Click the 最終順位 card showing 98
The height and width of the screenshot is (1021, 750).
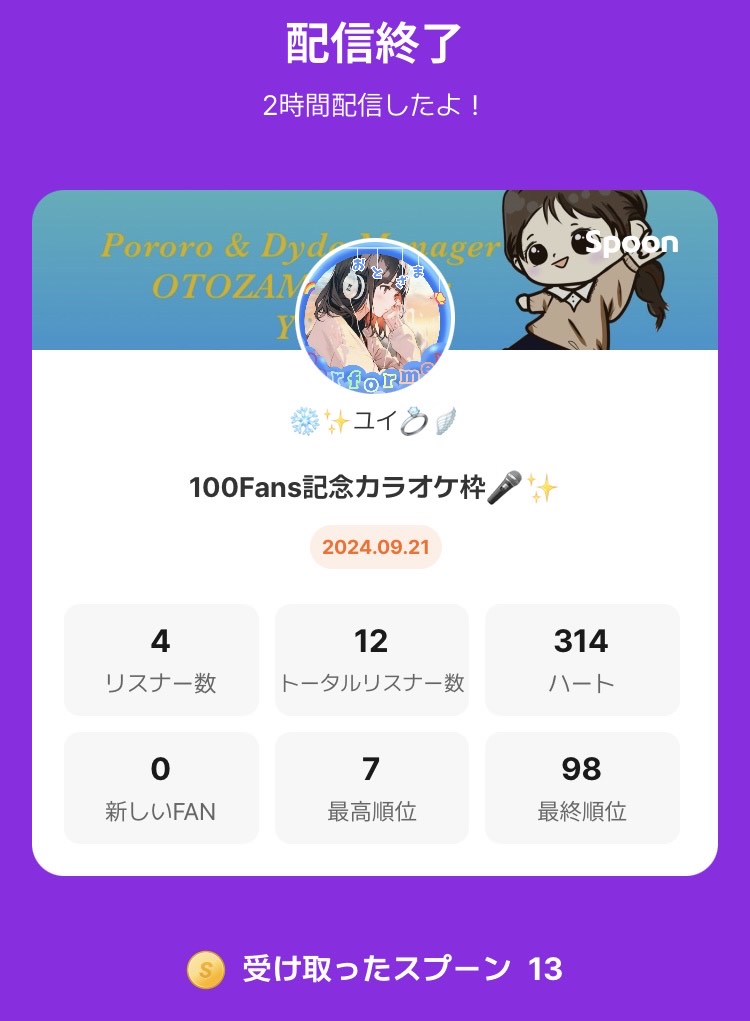[583, 786]
